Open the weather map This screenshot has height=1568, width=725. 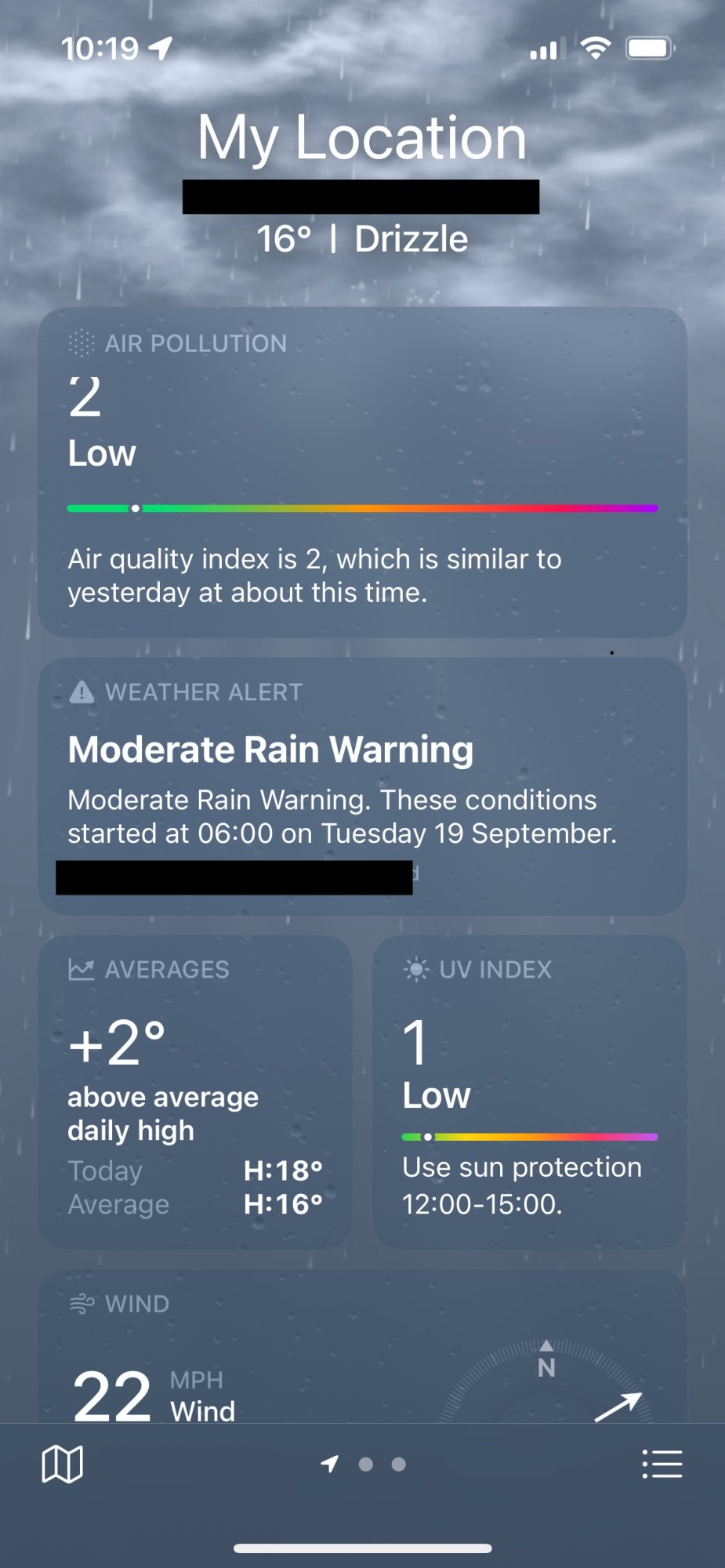coord(62,1464)
